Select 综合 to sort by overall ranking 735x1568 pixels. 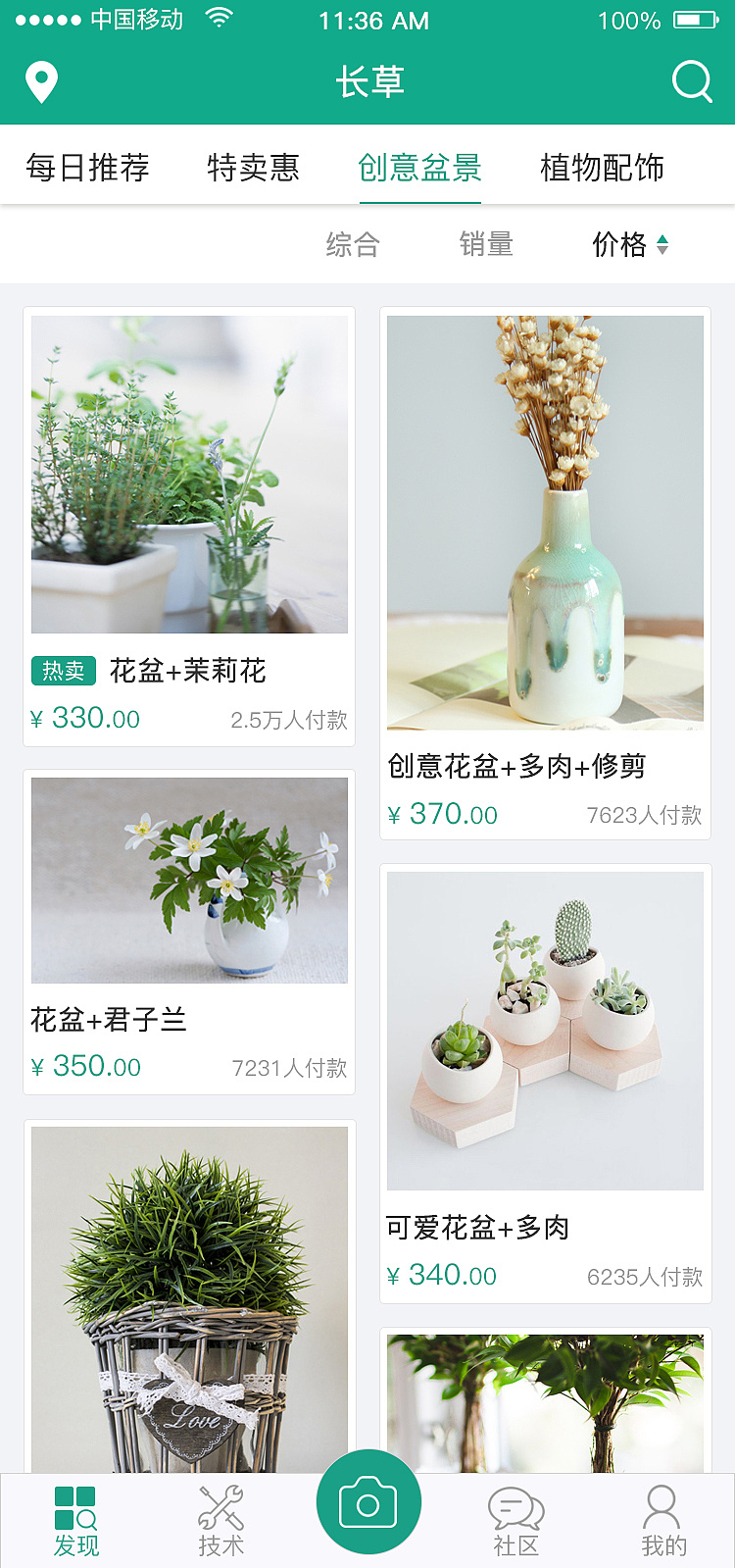click(x=352, y=244)
